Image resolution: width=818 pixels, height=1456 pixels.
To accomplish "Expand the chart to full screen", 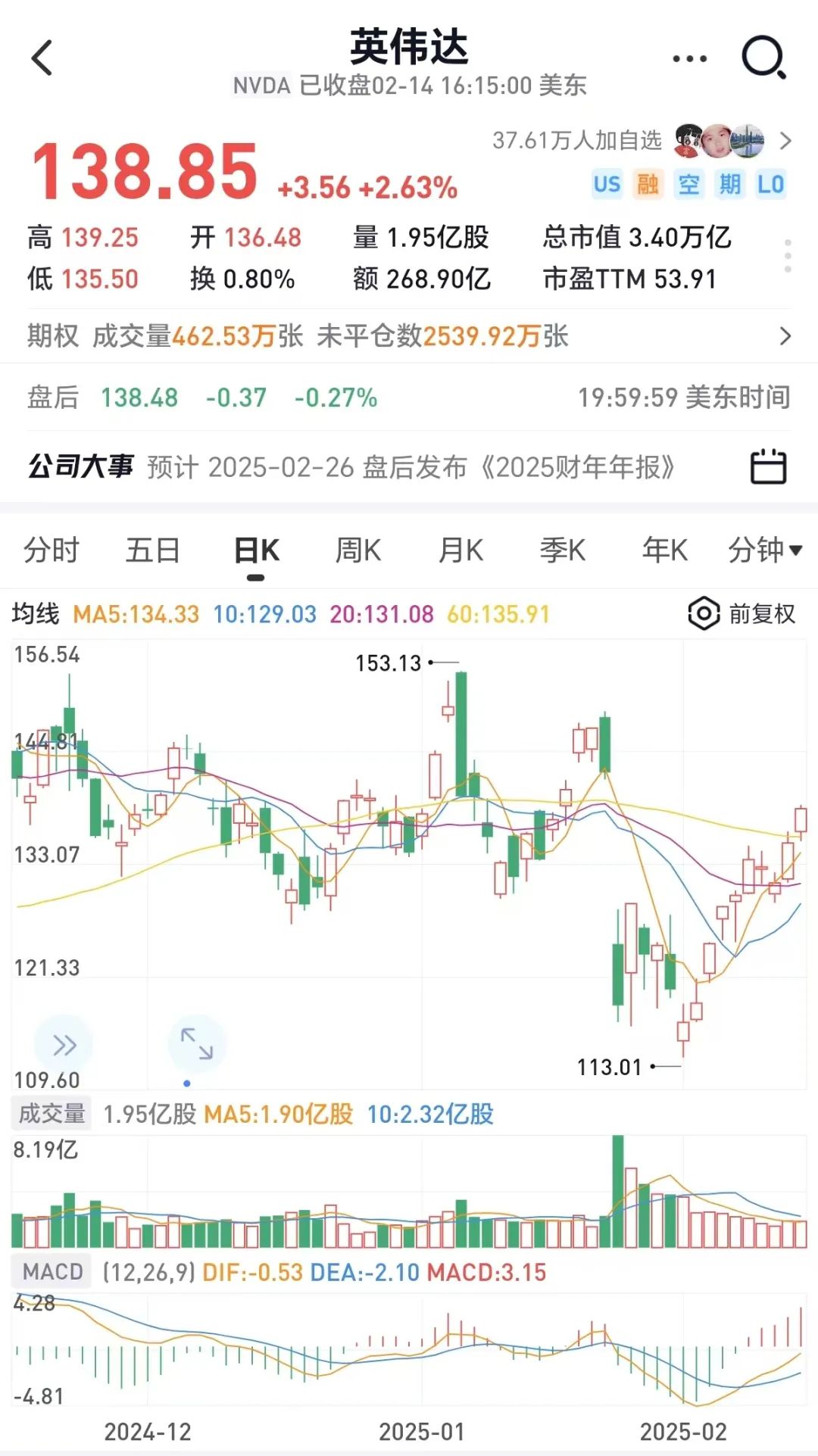I will [197, 1045].
